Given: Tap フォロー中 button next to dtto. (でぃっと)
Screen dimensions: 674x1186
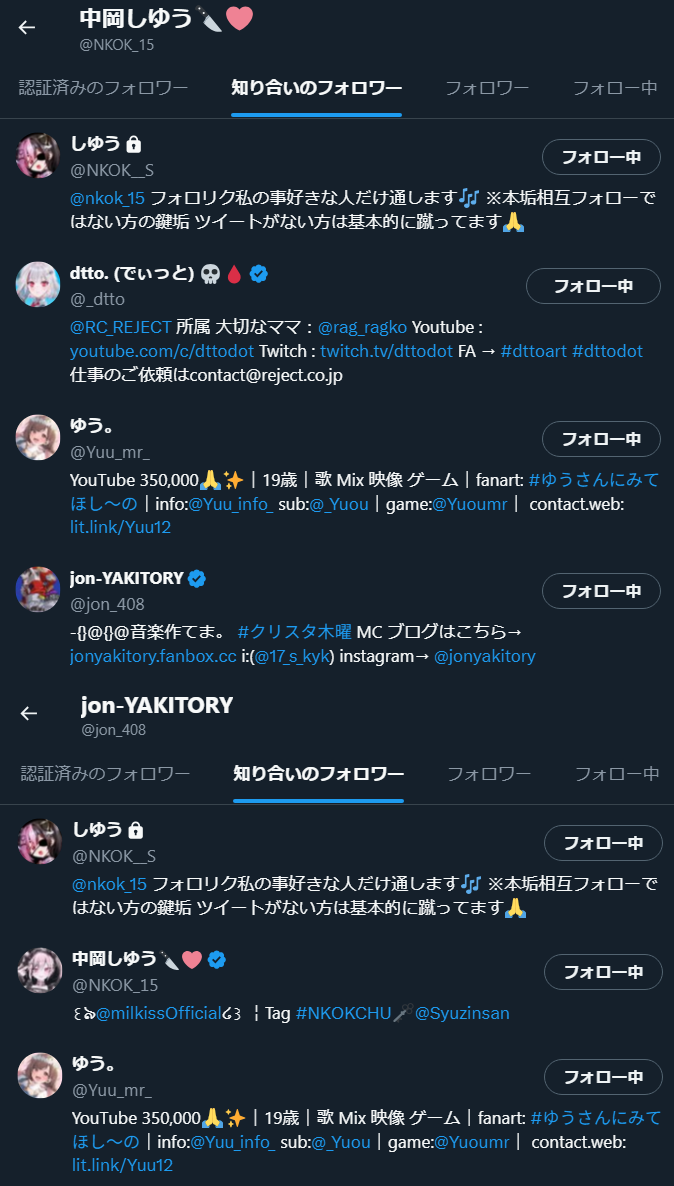Looking at the screenshot, I should click(593, 286).
